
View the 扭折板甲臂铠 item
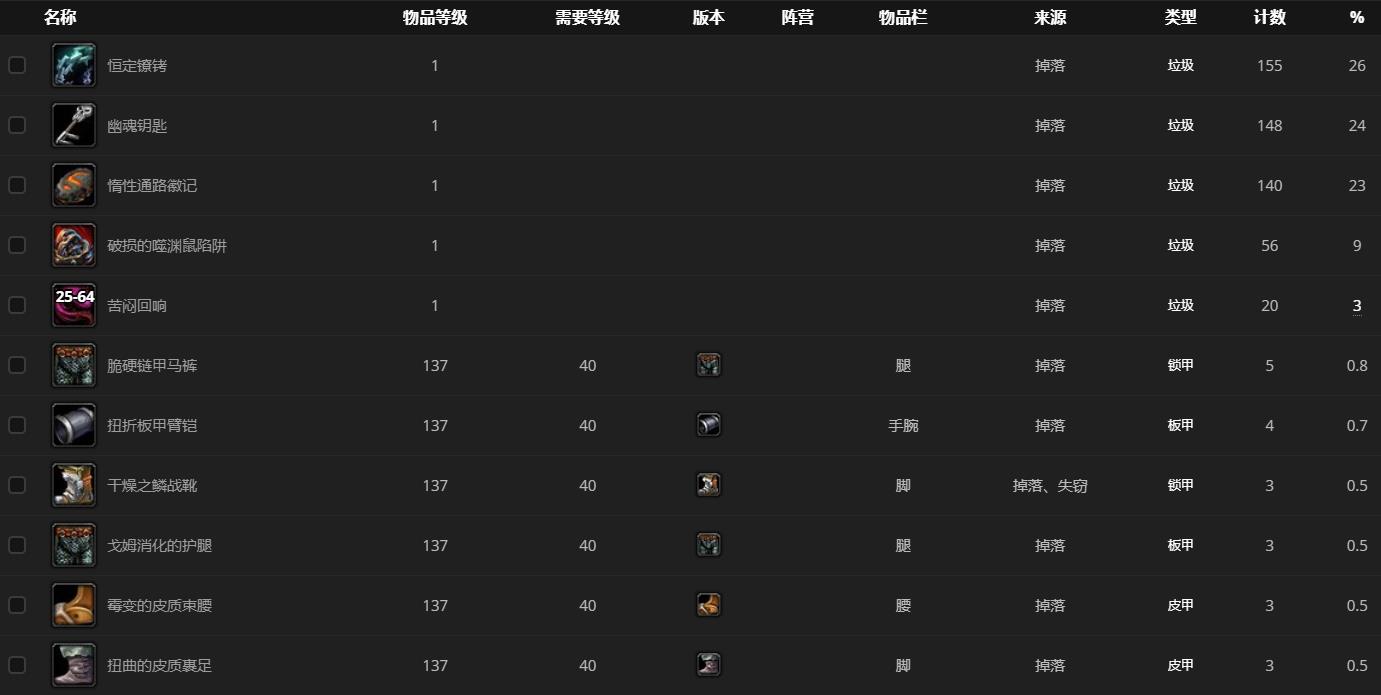(152, 426)
